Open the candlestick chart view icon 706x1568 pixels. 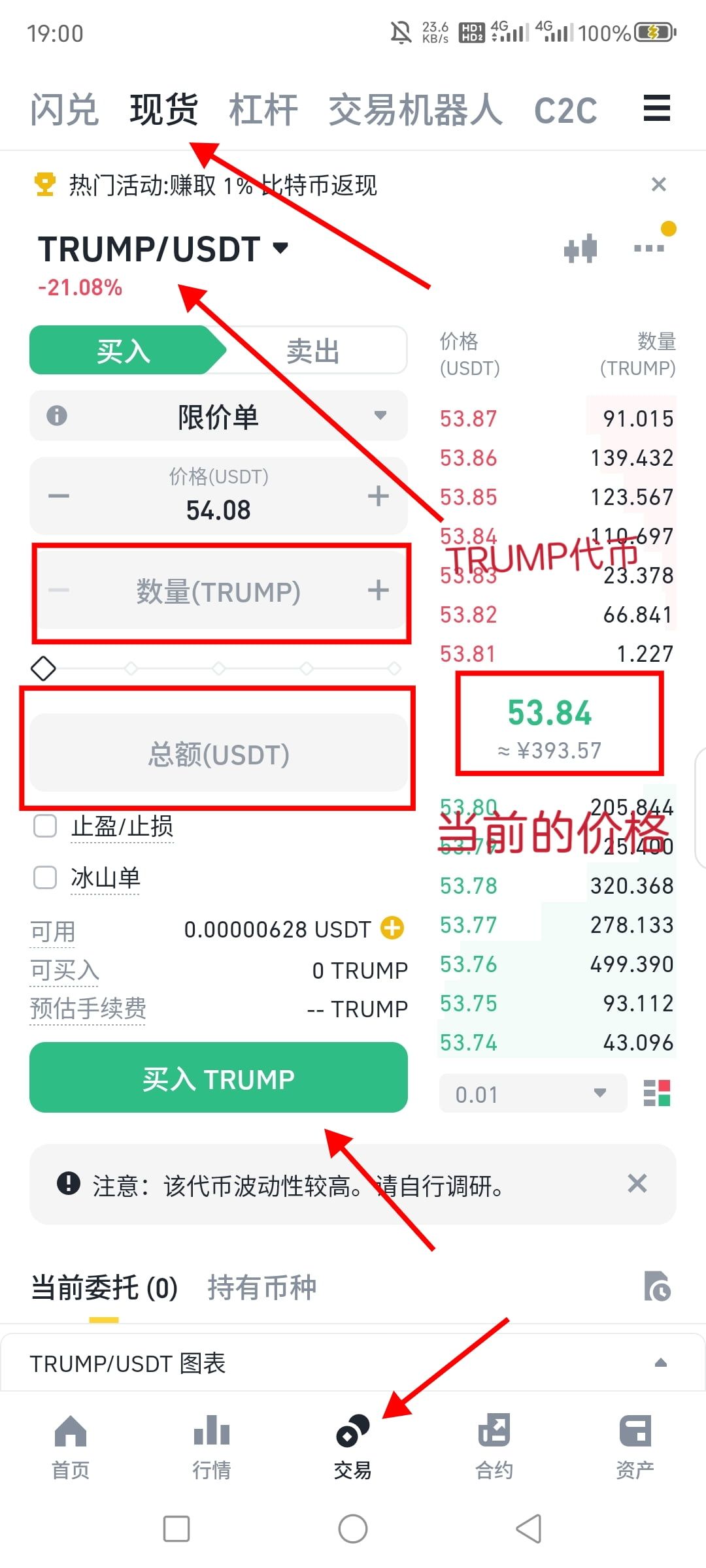[580, 248]
